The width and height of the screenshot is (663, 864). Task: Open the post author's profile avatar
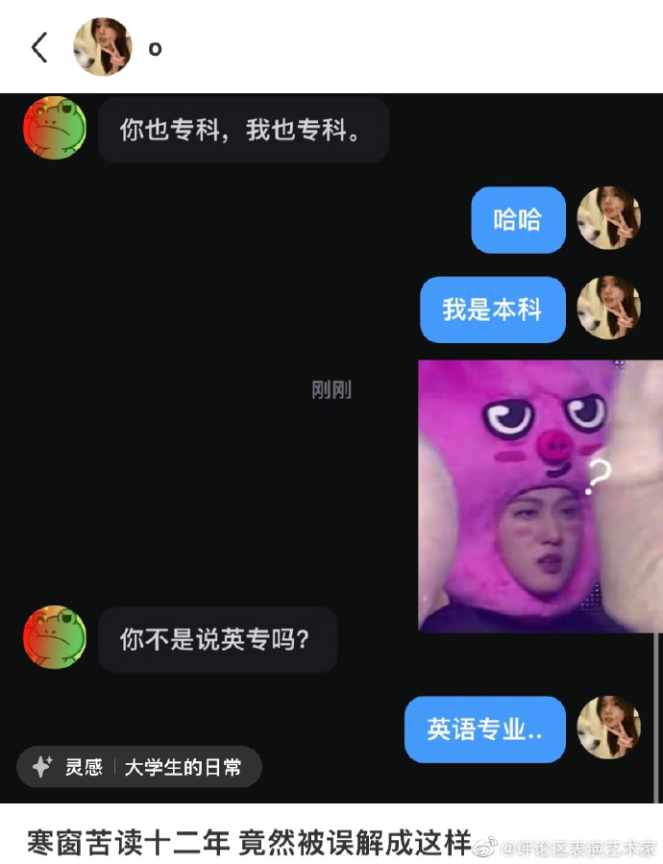point(102,47)
